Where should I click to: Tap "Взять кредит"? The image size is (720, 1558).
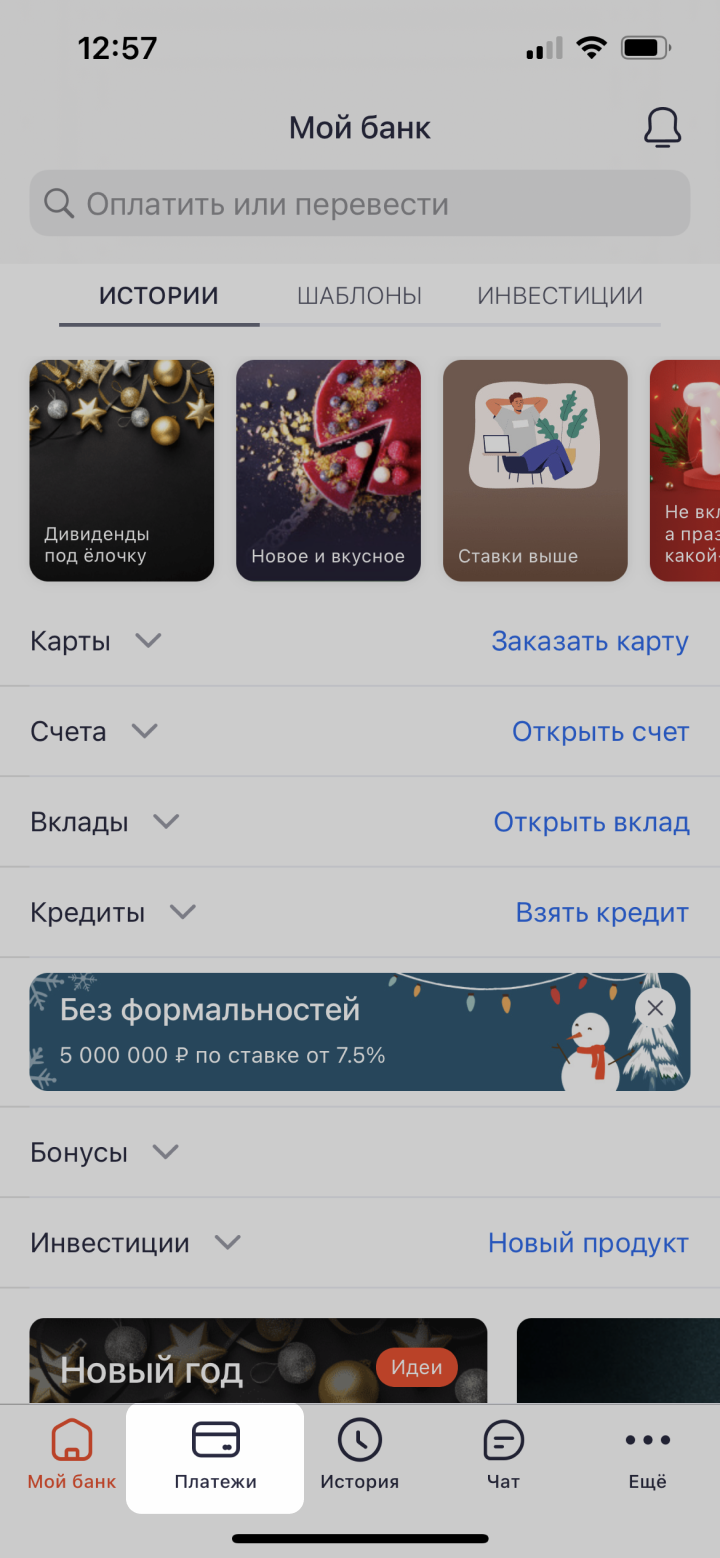click(x=602, y=912)
